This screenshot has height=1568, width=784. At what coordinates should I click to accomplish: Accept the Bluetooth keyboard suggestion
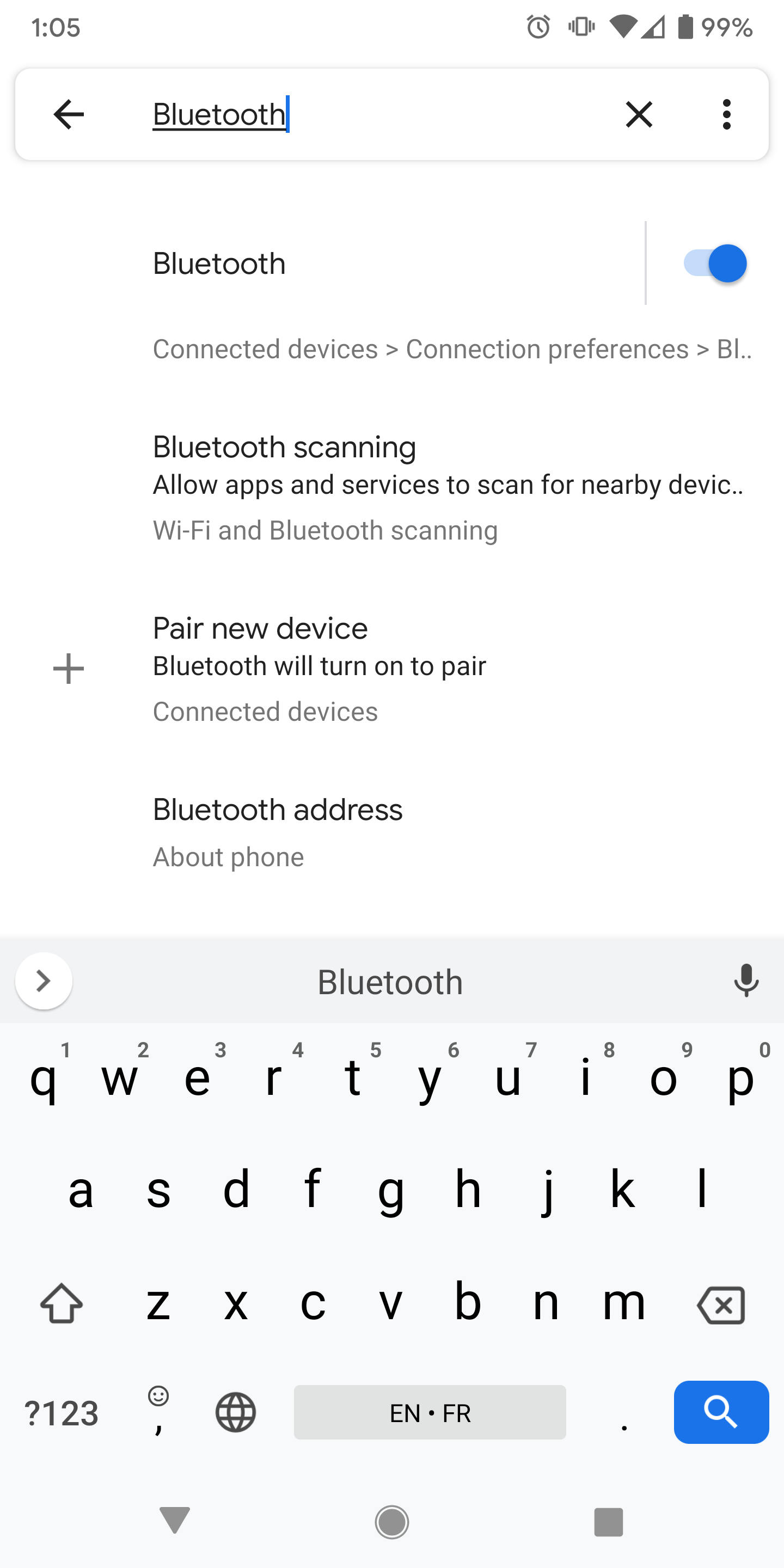(390, 982)
